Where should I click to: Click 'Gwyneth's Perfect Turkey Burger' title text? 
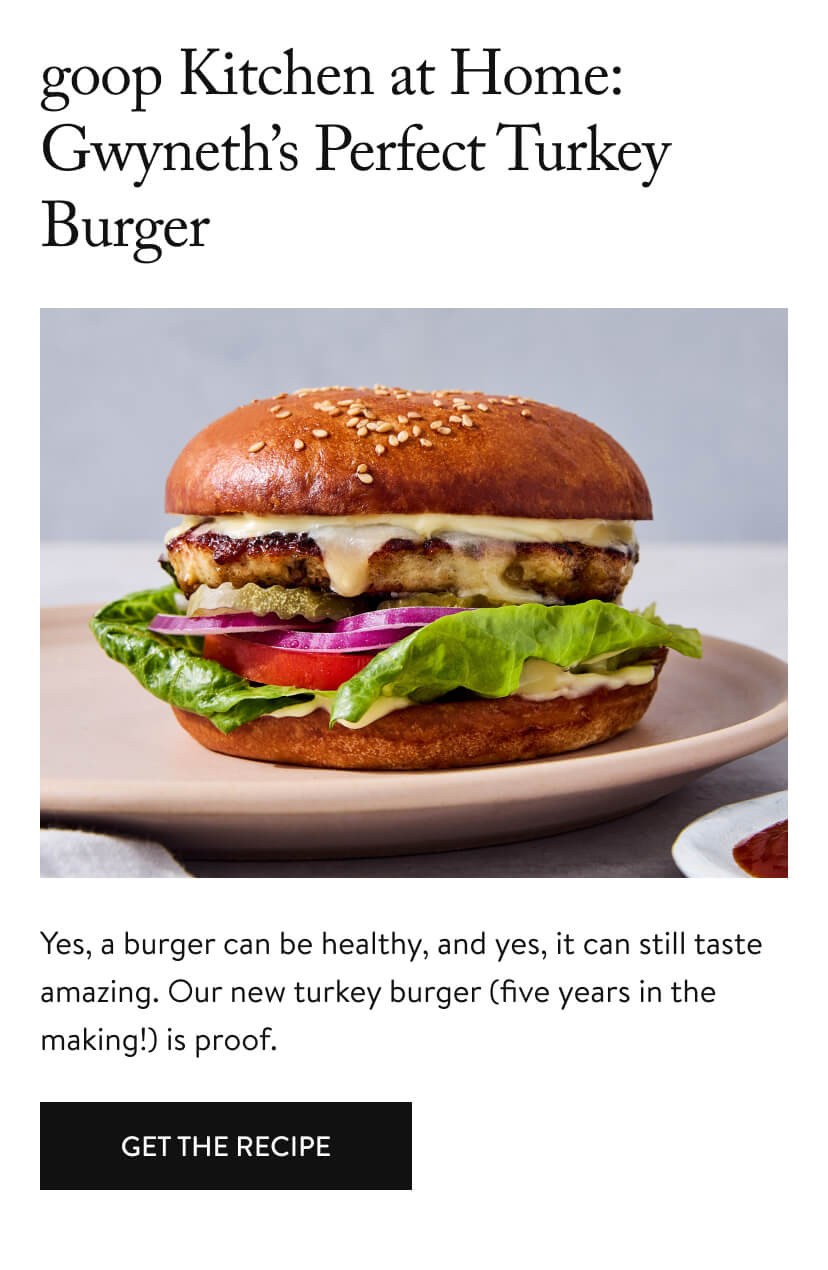tap(355, 150)
